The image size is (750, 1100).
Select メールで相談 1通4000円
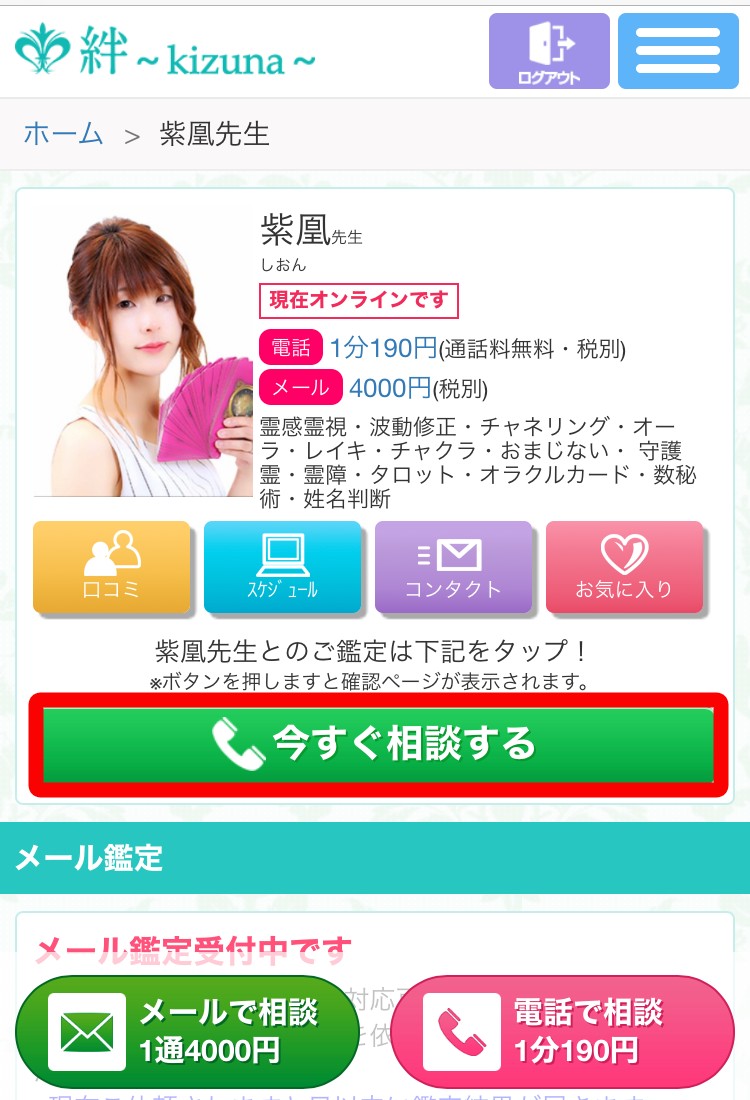coord(187,1031)
